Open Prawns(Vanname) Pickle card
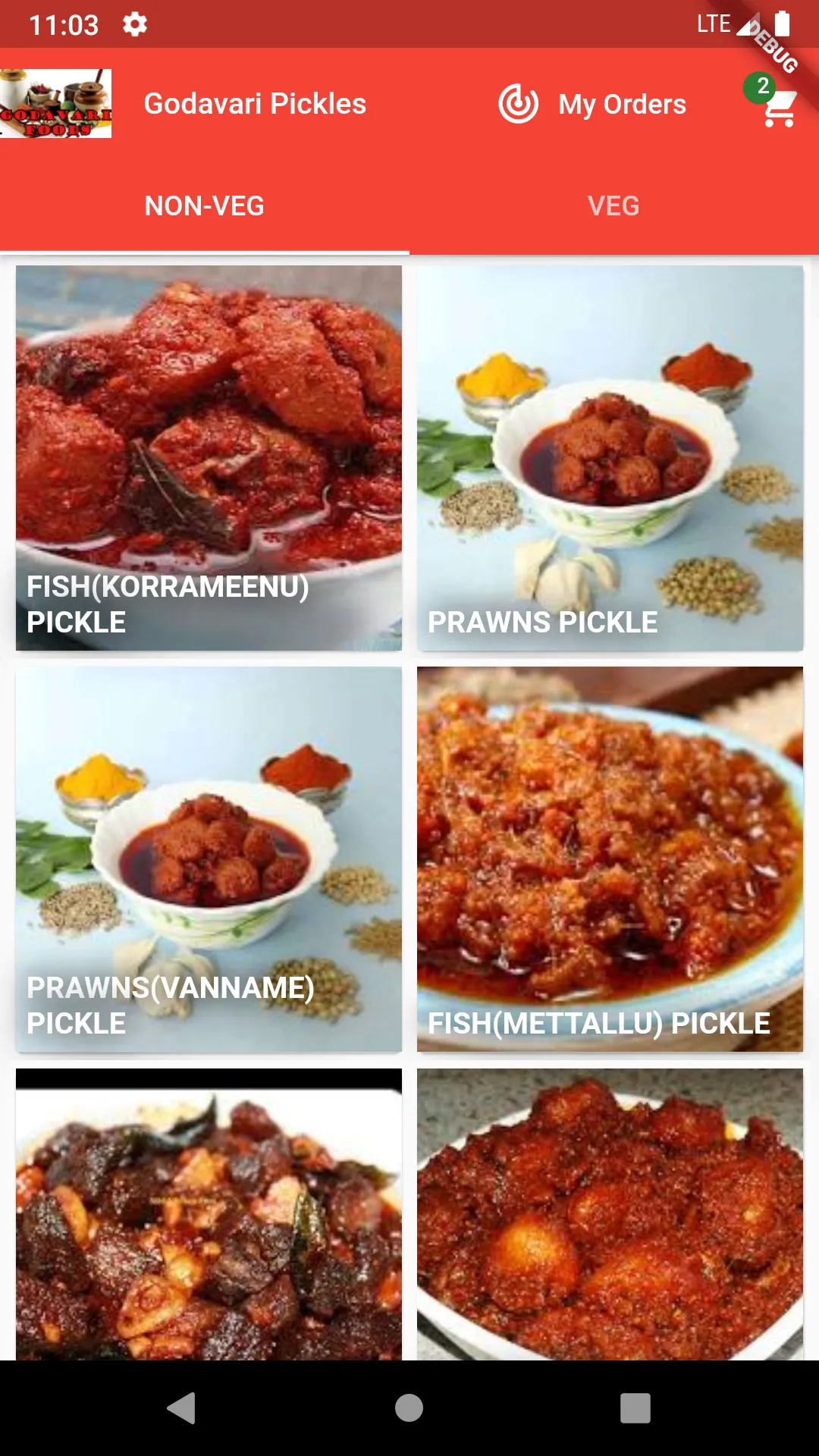 (209, 859)
